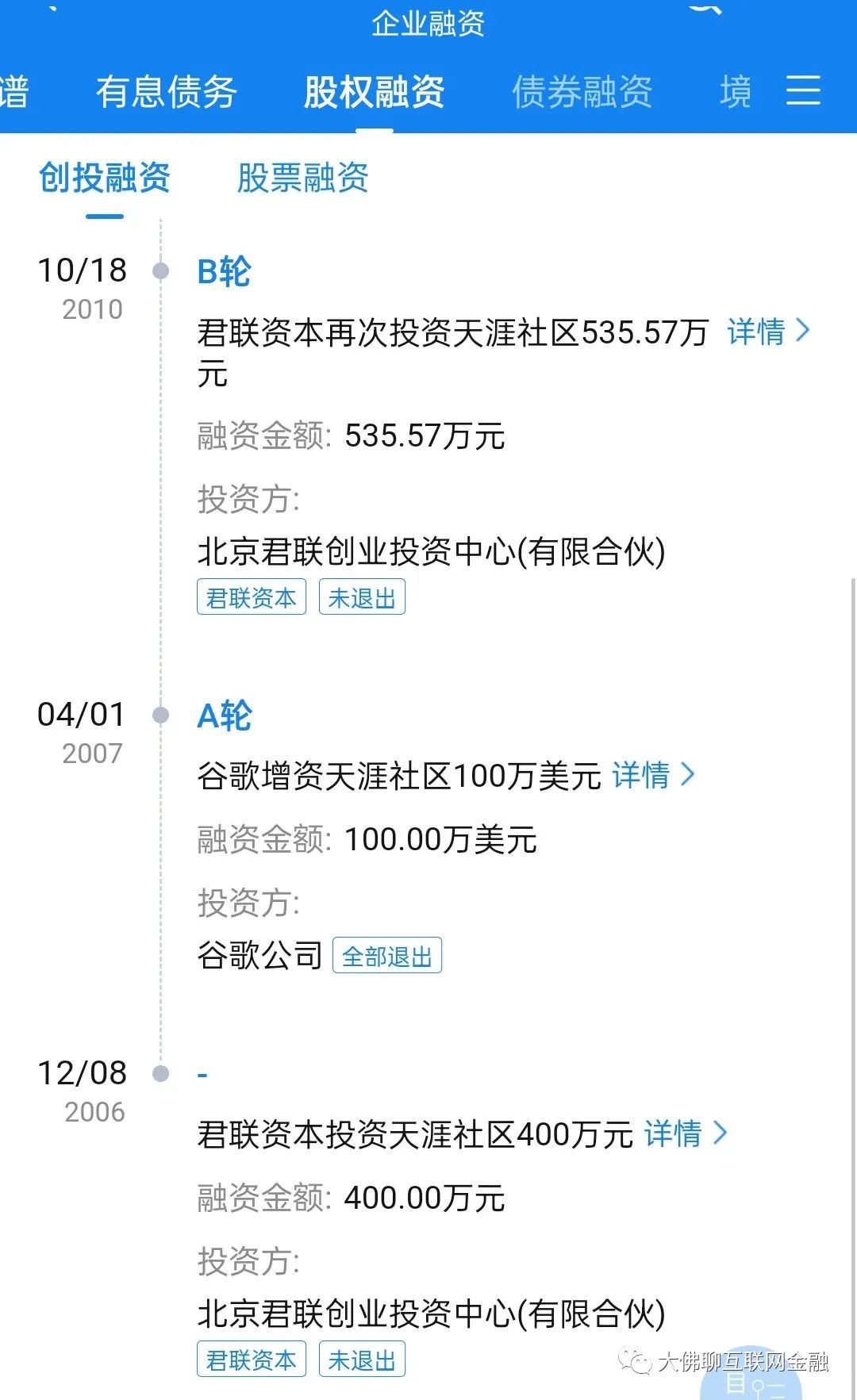The image size is (857, 1400).
Task: Toggle the 未退出 tag under the B轮 entry
Action: point(361,597)
